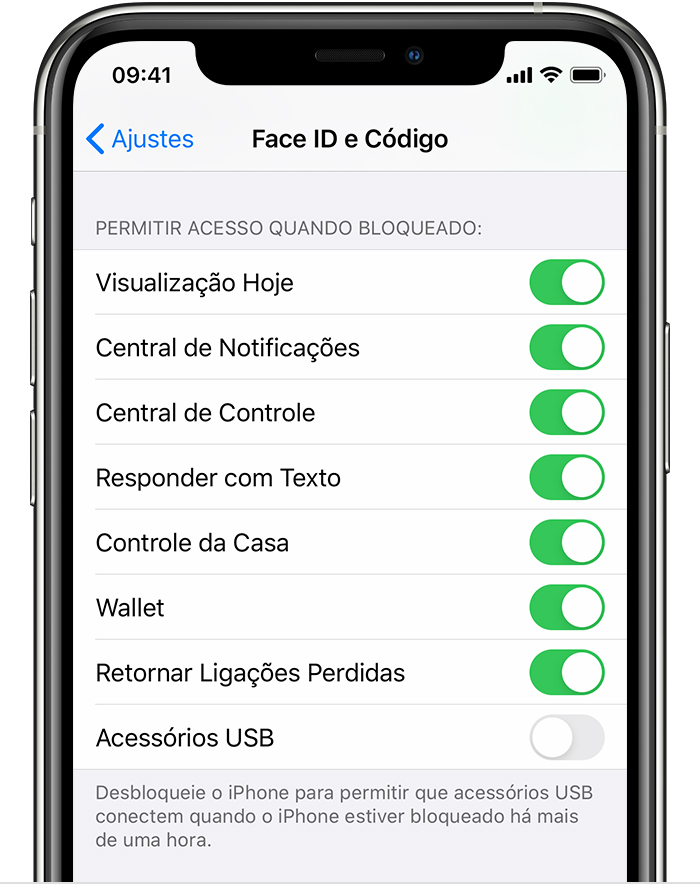Turn off Wallet access when locked
The height and width of the screenshot is (884, 700).
(566, 608)
